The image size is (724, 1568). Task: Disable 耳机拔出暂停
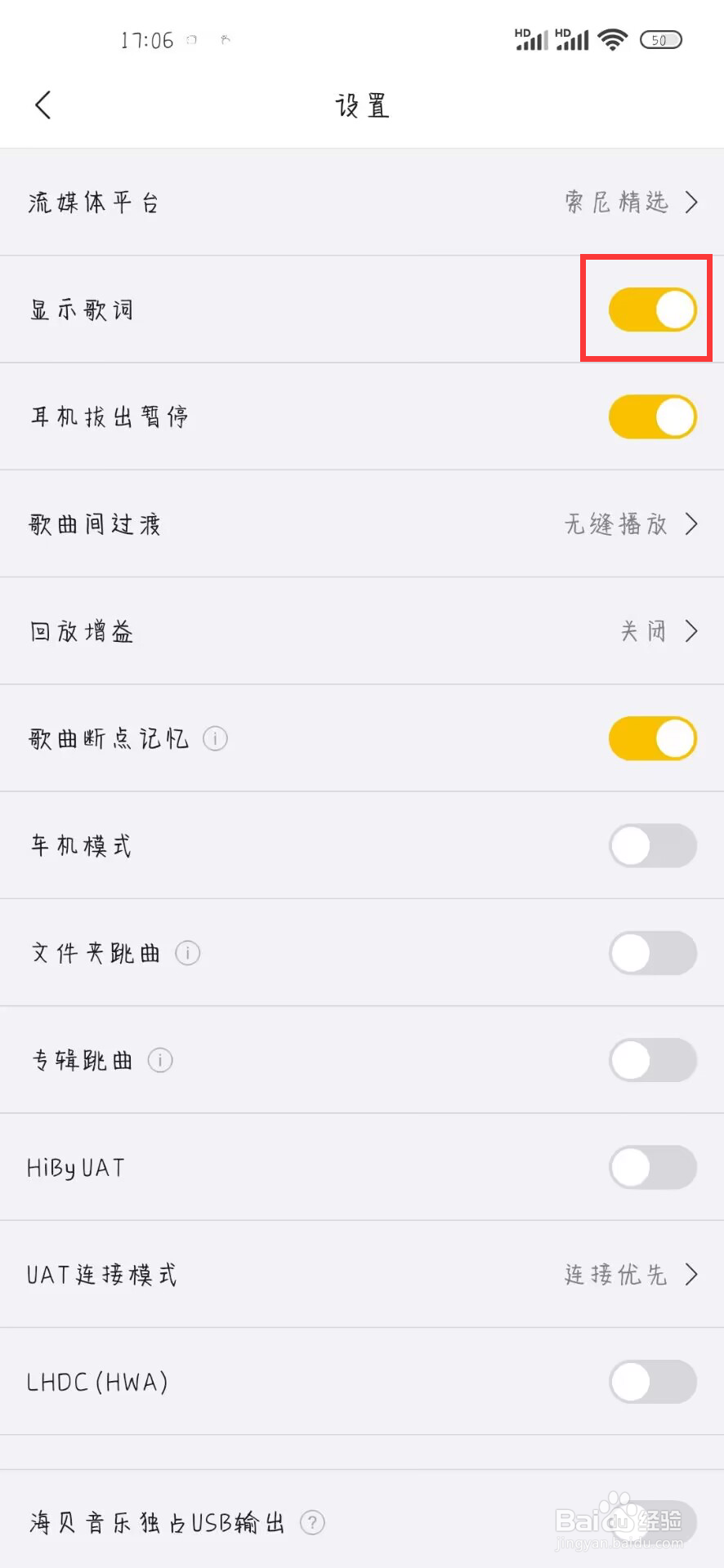(652, 416)
